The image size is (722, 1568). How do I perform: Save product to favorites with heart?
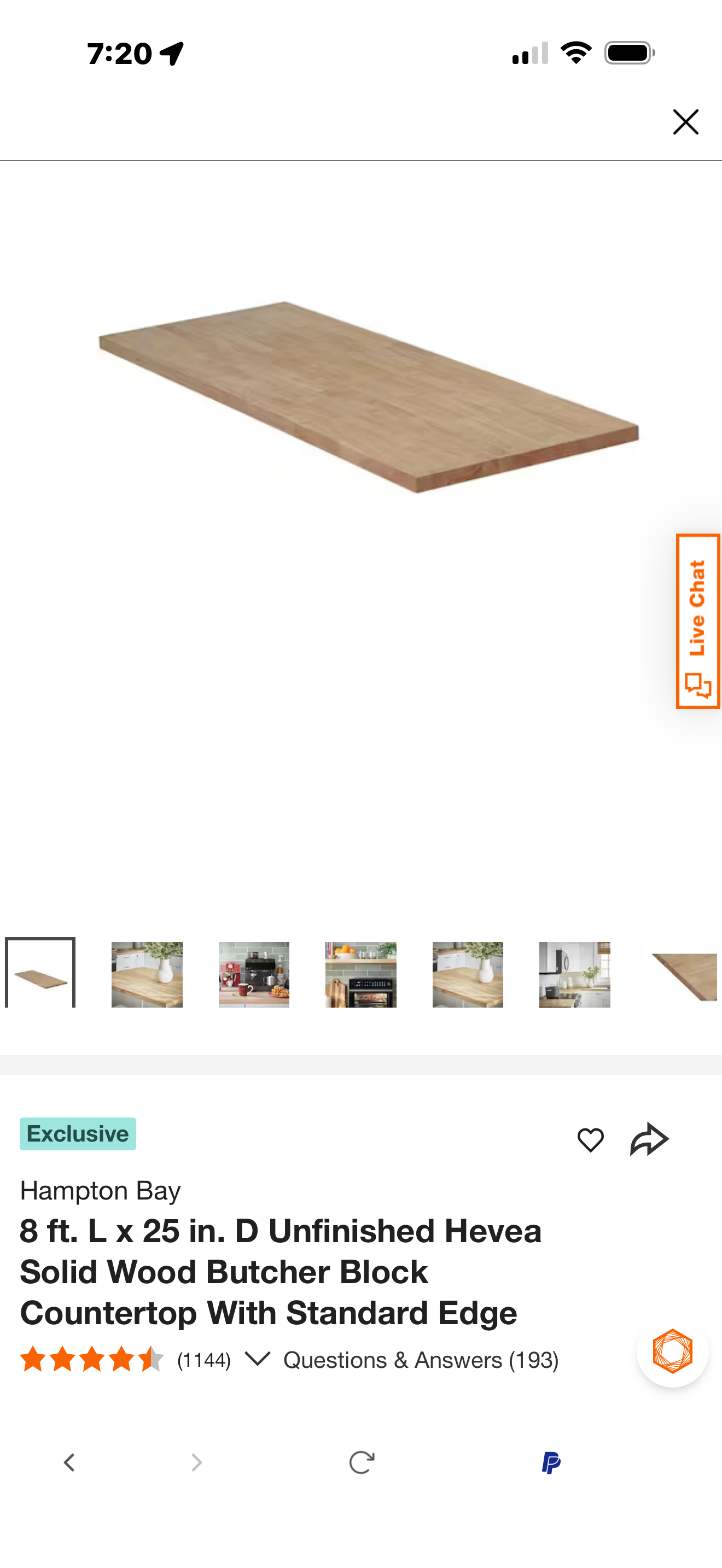(590, 1139)
